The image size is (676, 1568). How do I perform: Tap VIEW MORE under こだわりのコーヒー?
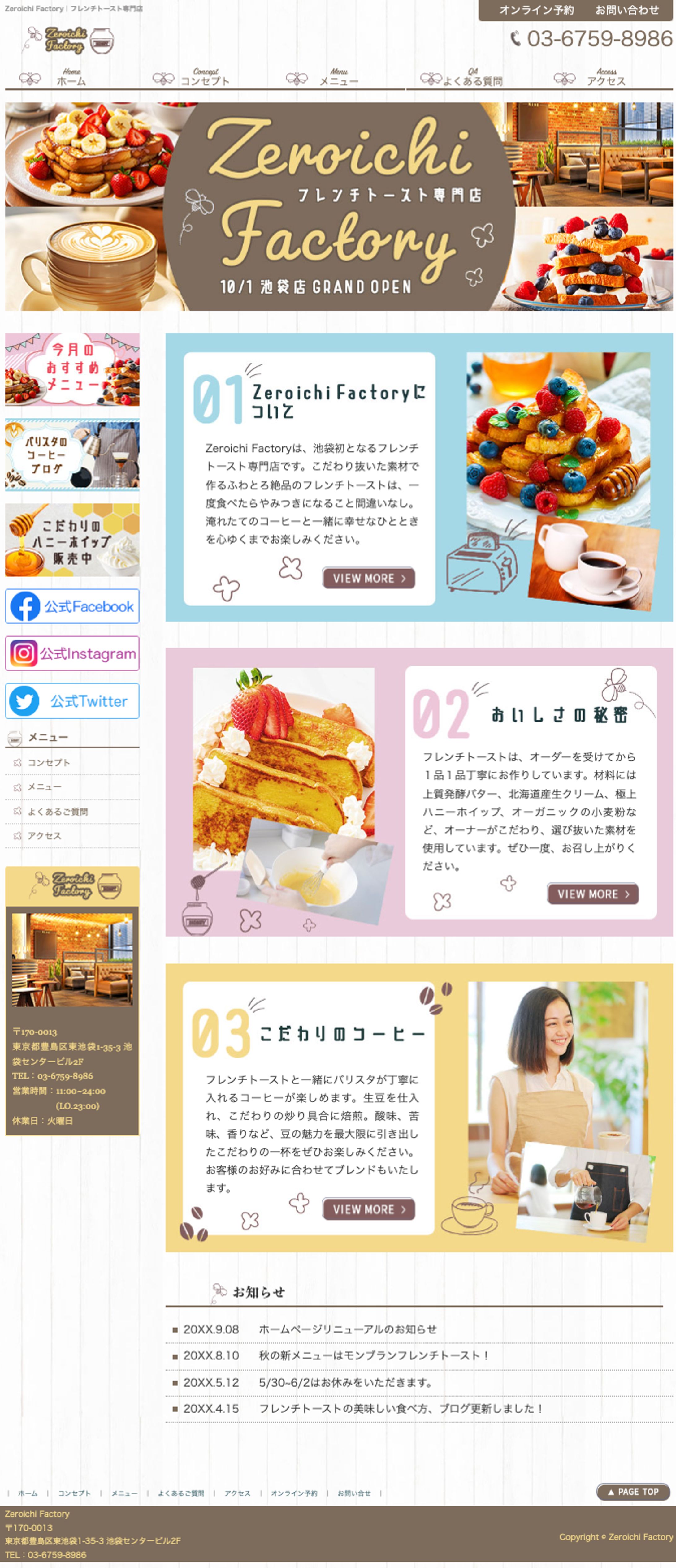368,1209
